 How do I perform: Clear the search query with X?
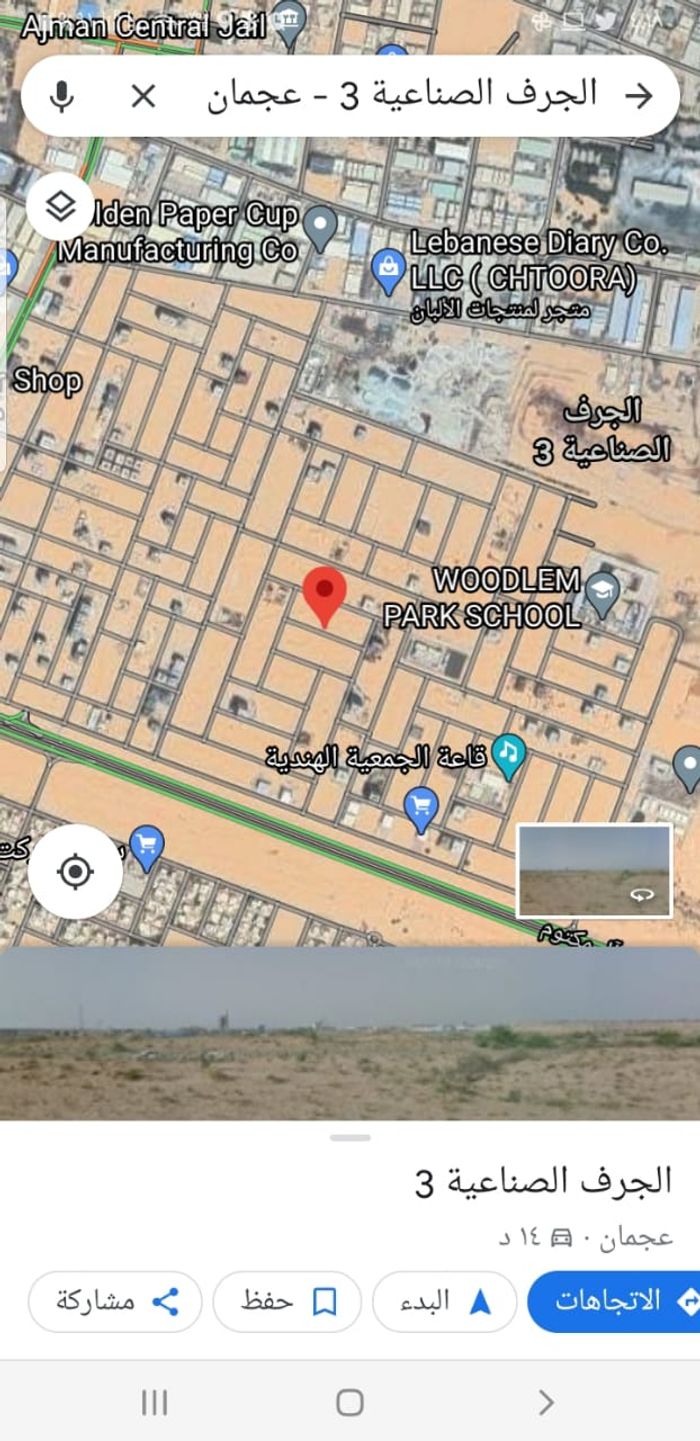coord(144,96)
